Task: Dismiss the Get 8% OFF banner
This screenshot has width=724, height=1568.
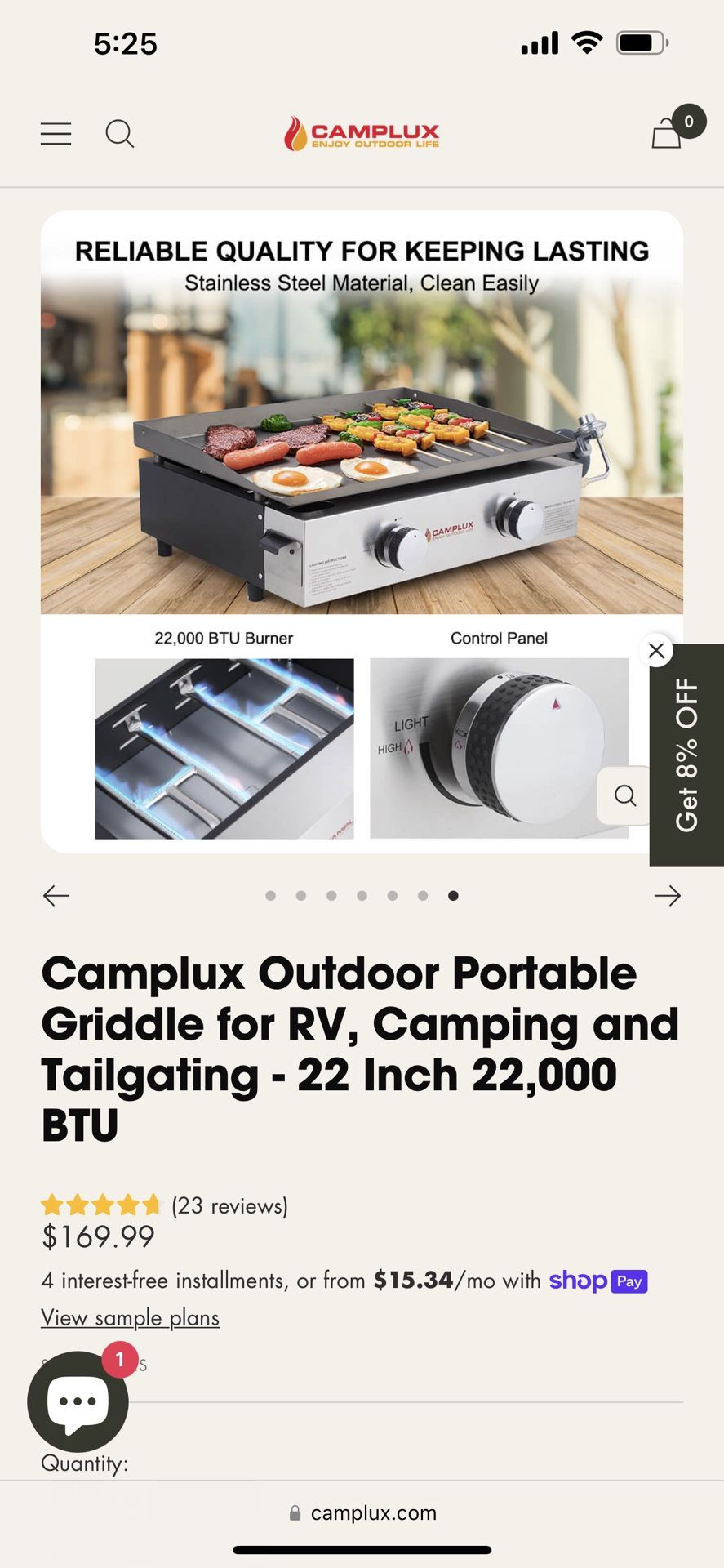Action: tap(656, 651)
